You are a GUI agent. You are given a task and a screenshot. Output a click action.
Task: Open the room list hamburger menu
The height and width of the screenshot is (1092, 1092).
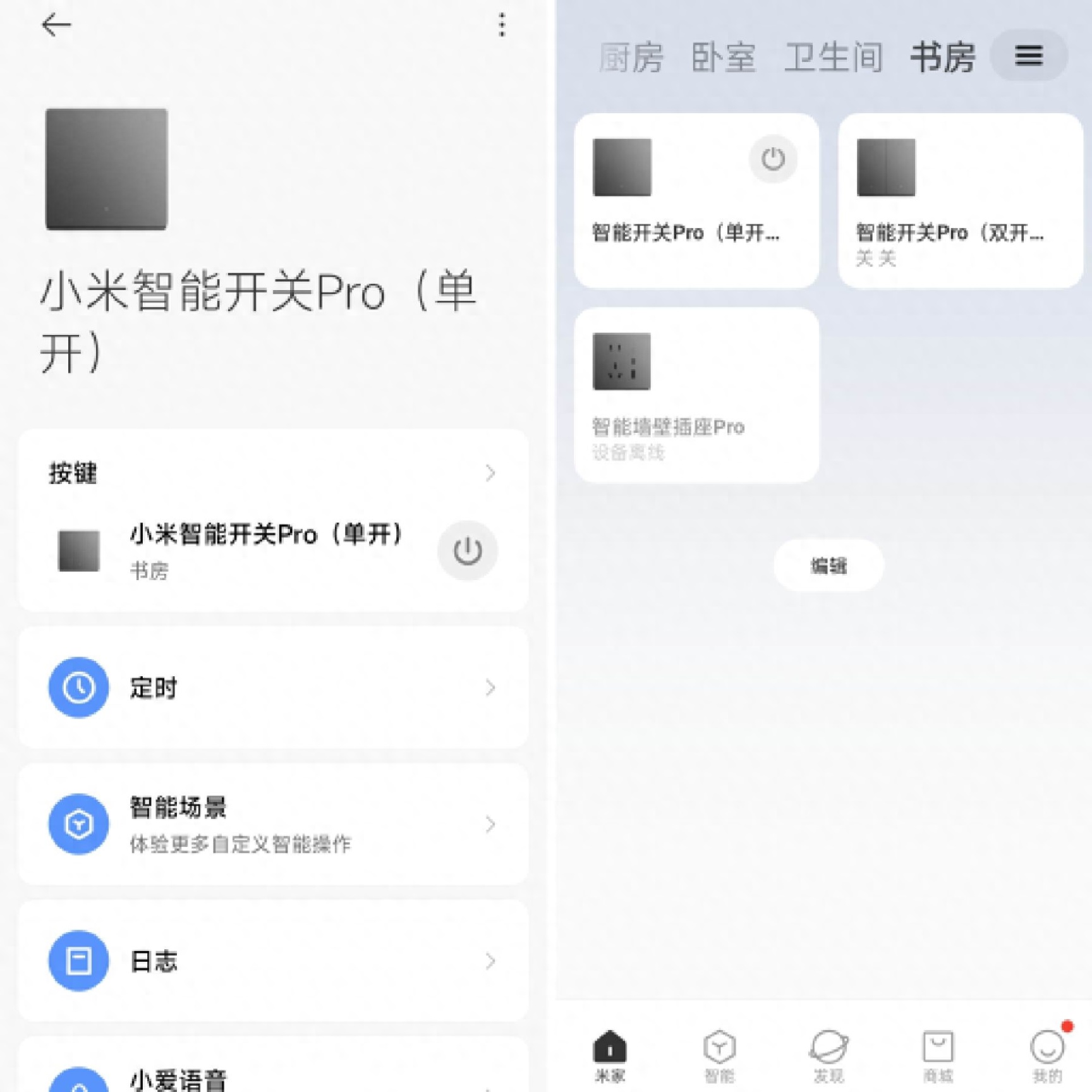click(x=1028, y=56)
